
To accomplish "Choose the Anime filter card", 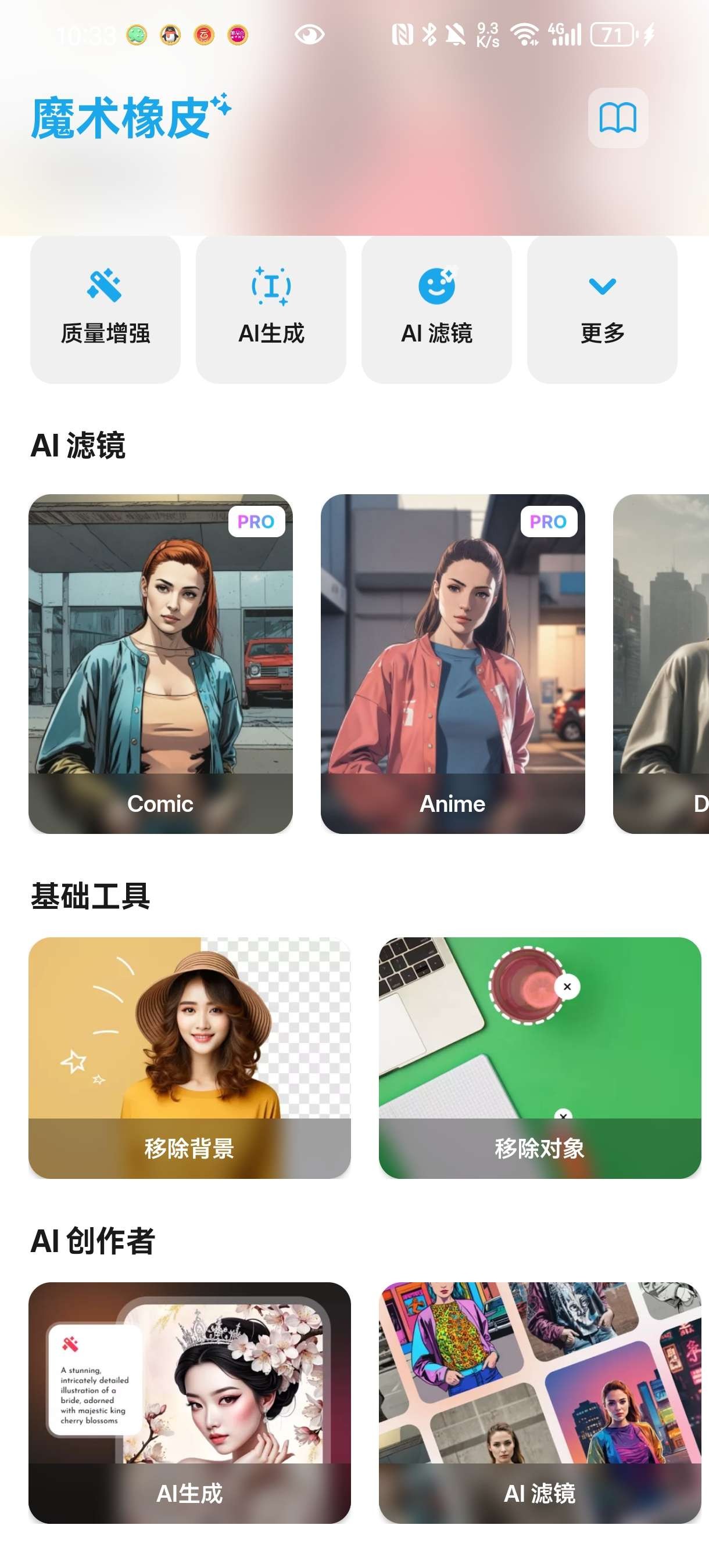I will 453,663.
